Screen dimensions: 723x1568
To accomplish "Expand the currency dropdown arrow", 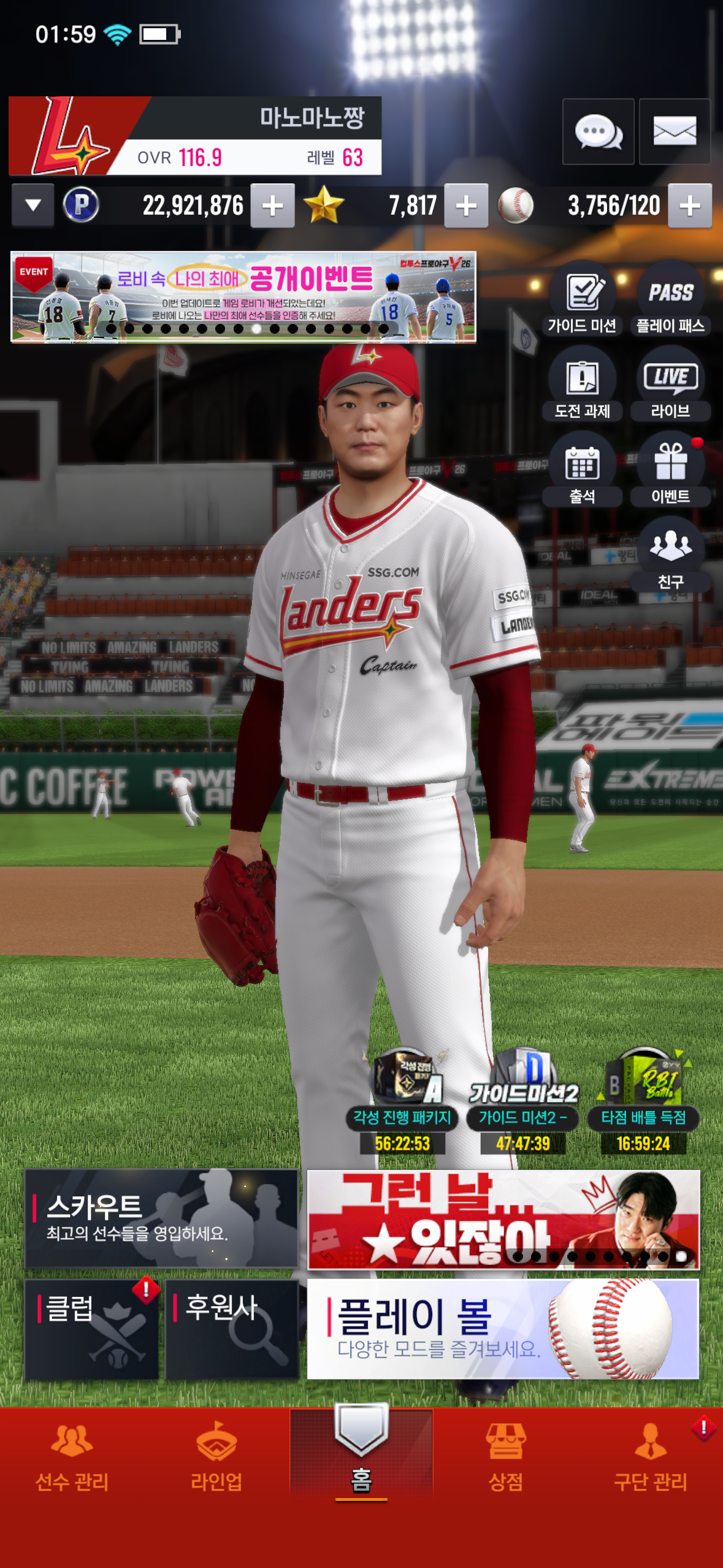I will 33,205.
